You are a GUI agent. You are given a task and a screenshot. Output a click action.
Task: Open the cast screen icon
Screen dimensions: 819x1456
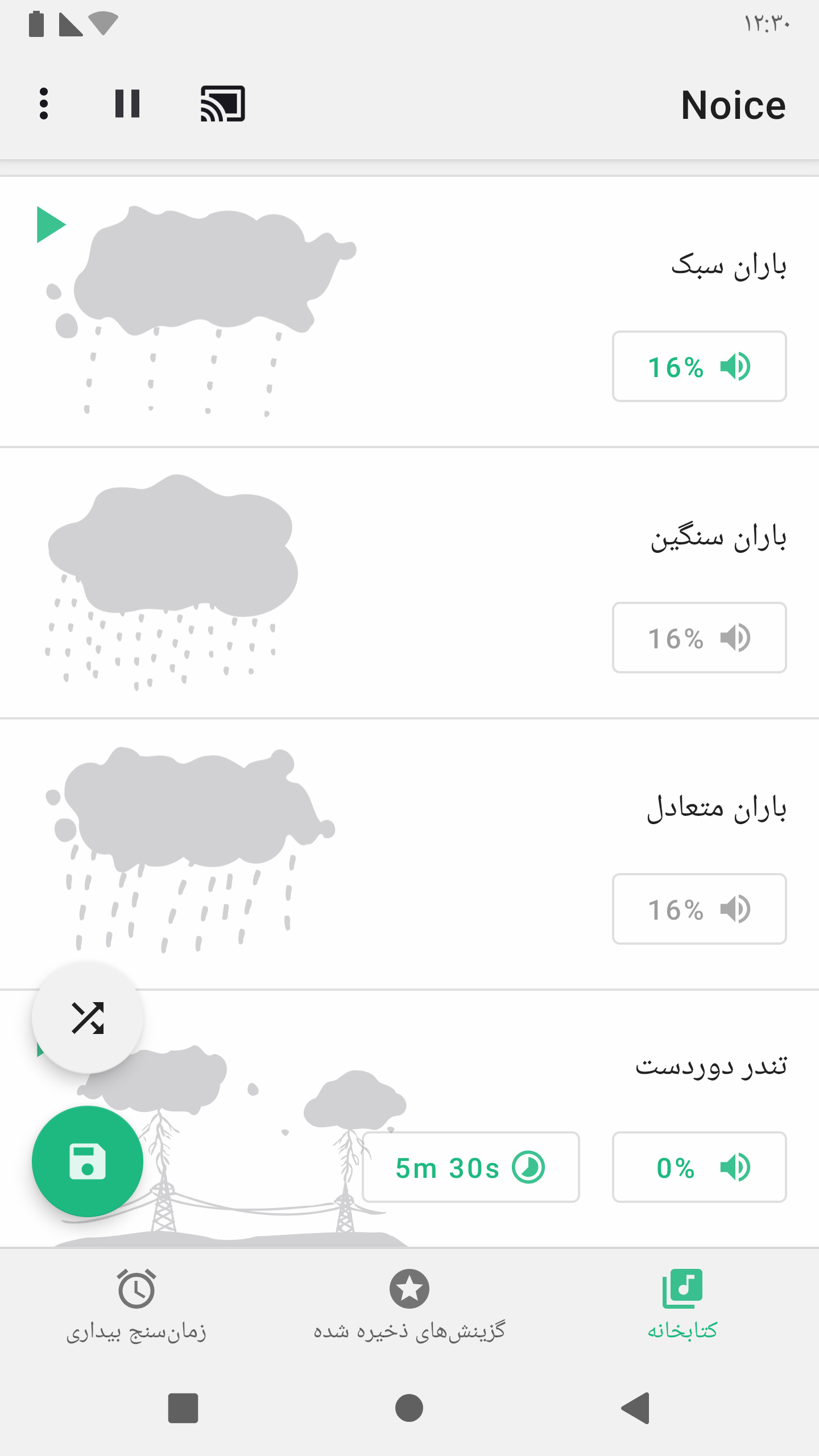[222, 104]
